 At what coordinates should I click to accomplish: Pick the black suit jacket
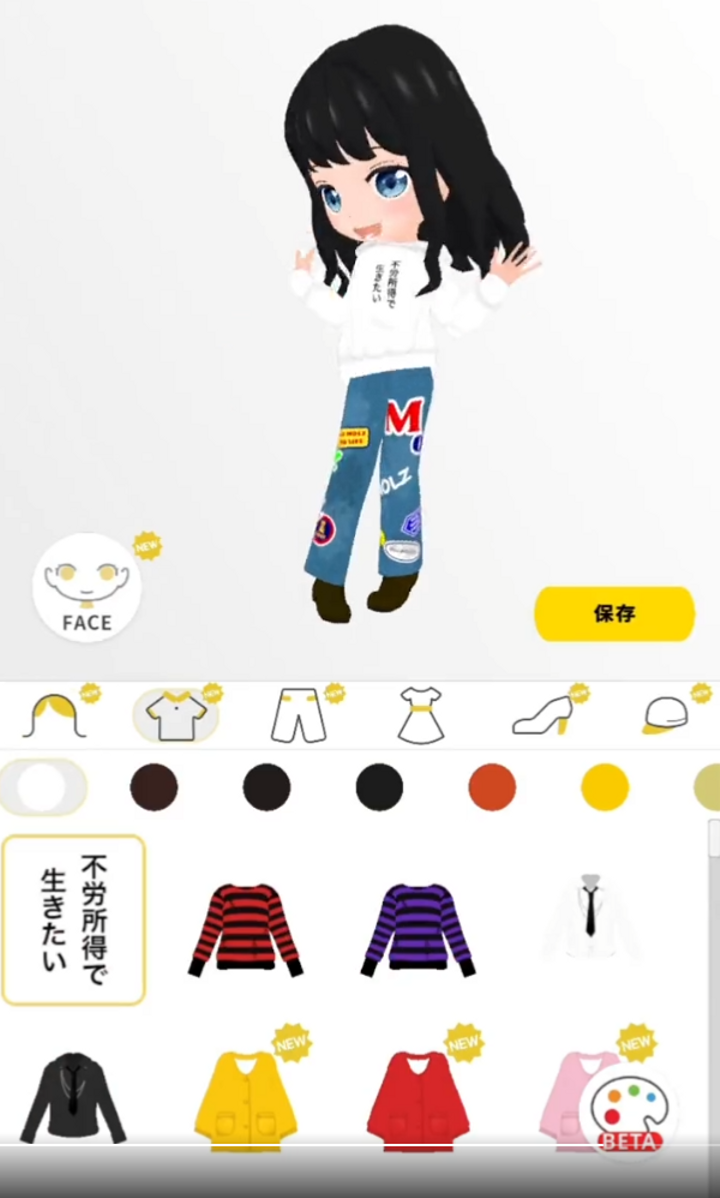tap(73, 1098)
